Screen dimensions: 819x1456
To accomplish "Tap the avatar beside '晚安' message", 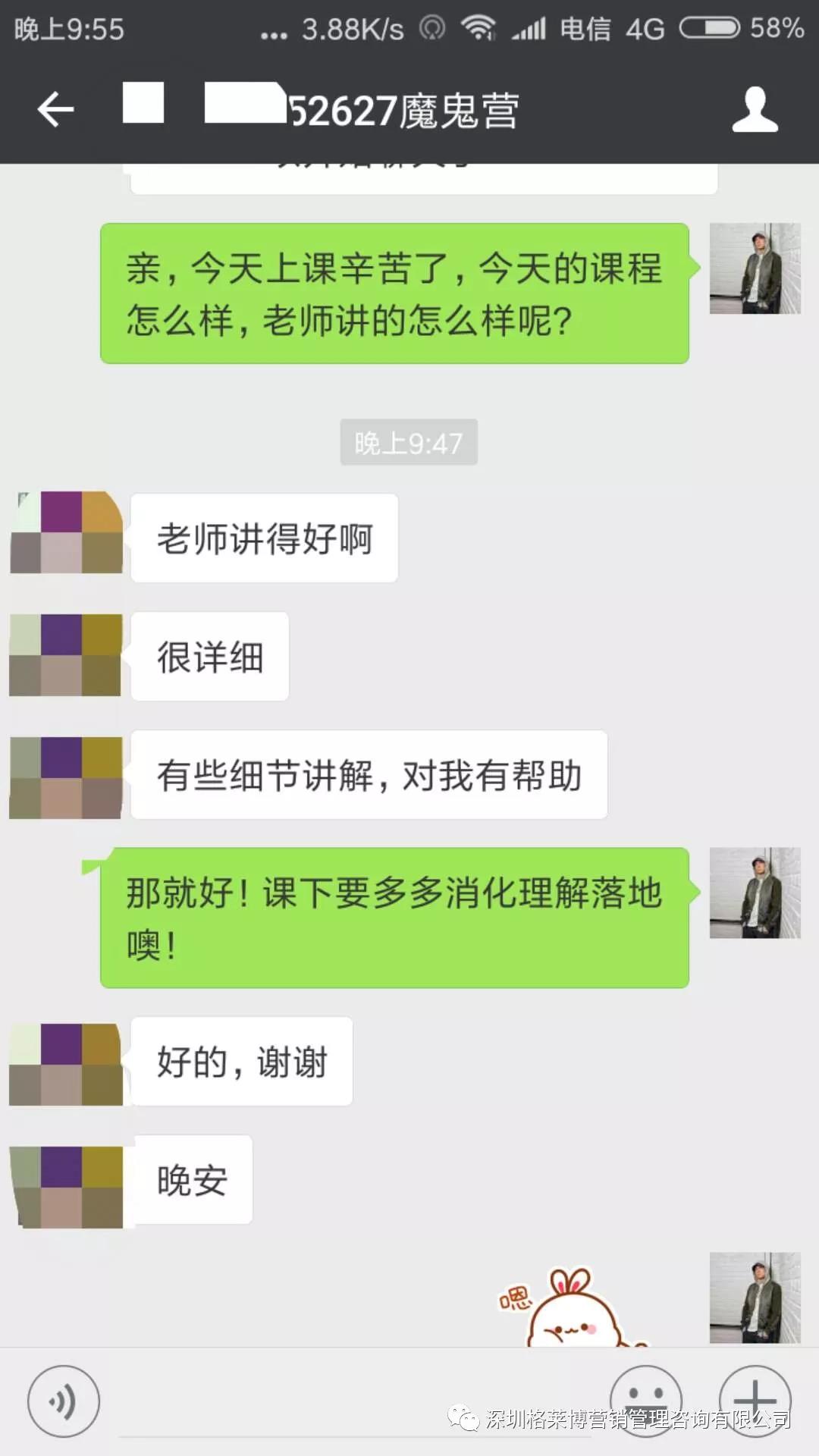I will click(66, 1187).
